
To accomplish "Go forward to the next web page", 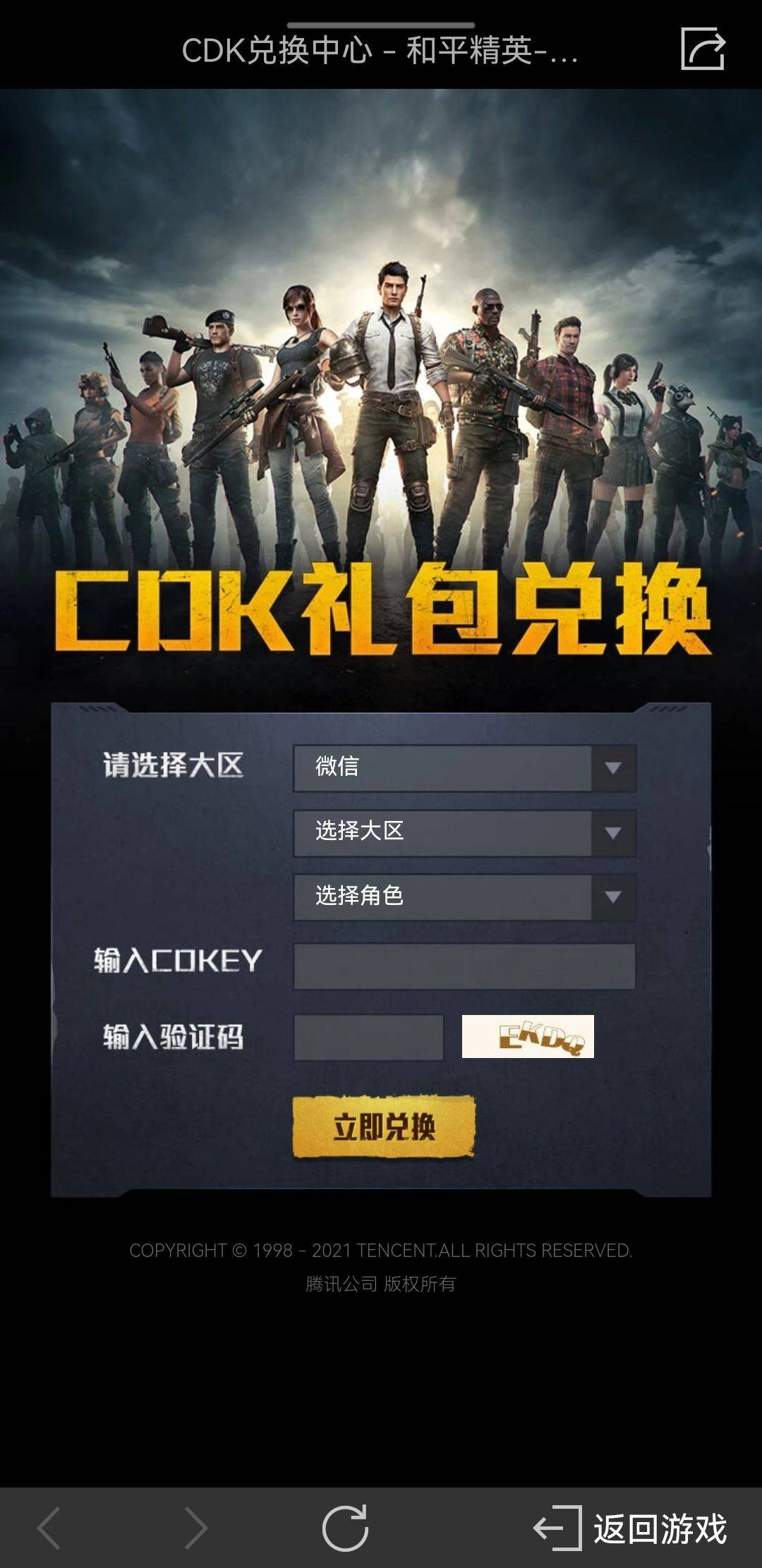I will coord(195,1528).
